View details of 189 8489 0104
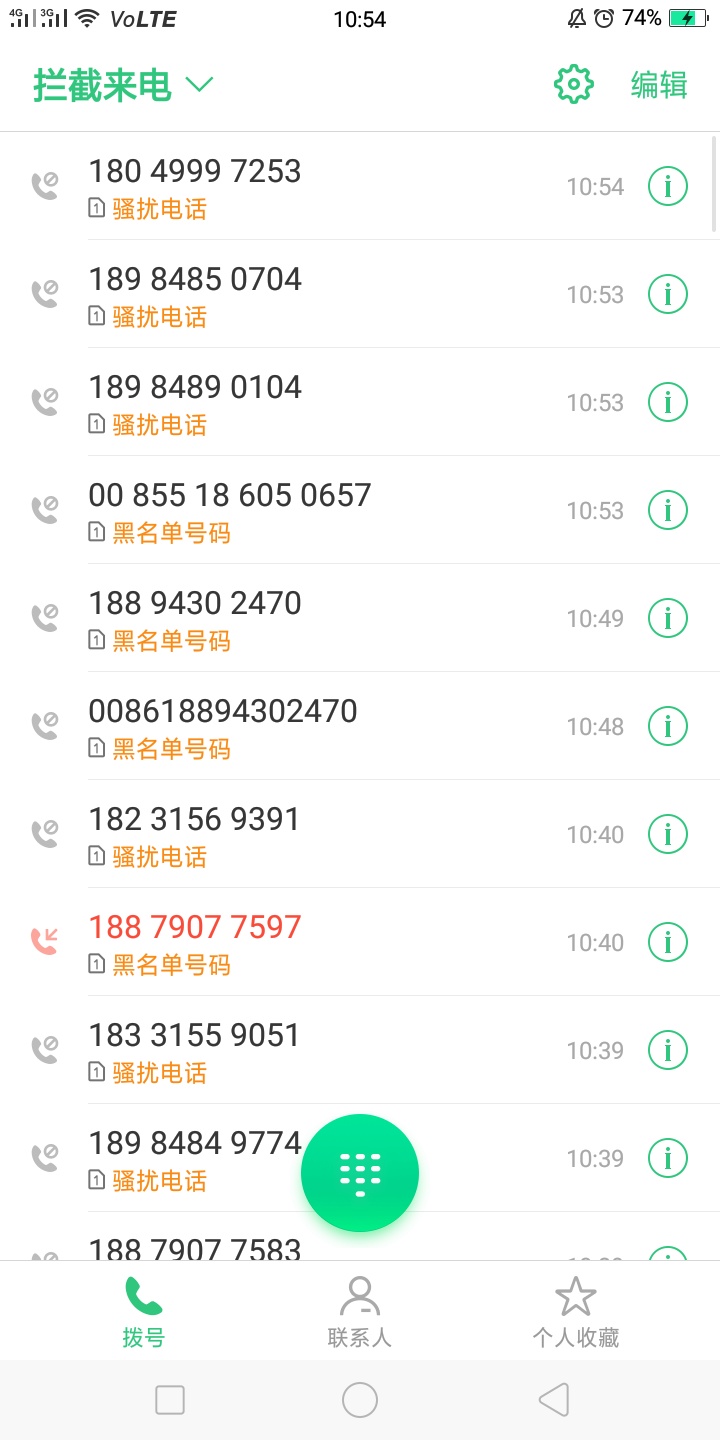 tap(668, 403)
